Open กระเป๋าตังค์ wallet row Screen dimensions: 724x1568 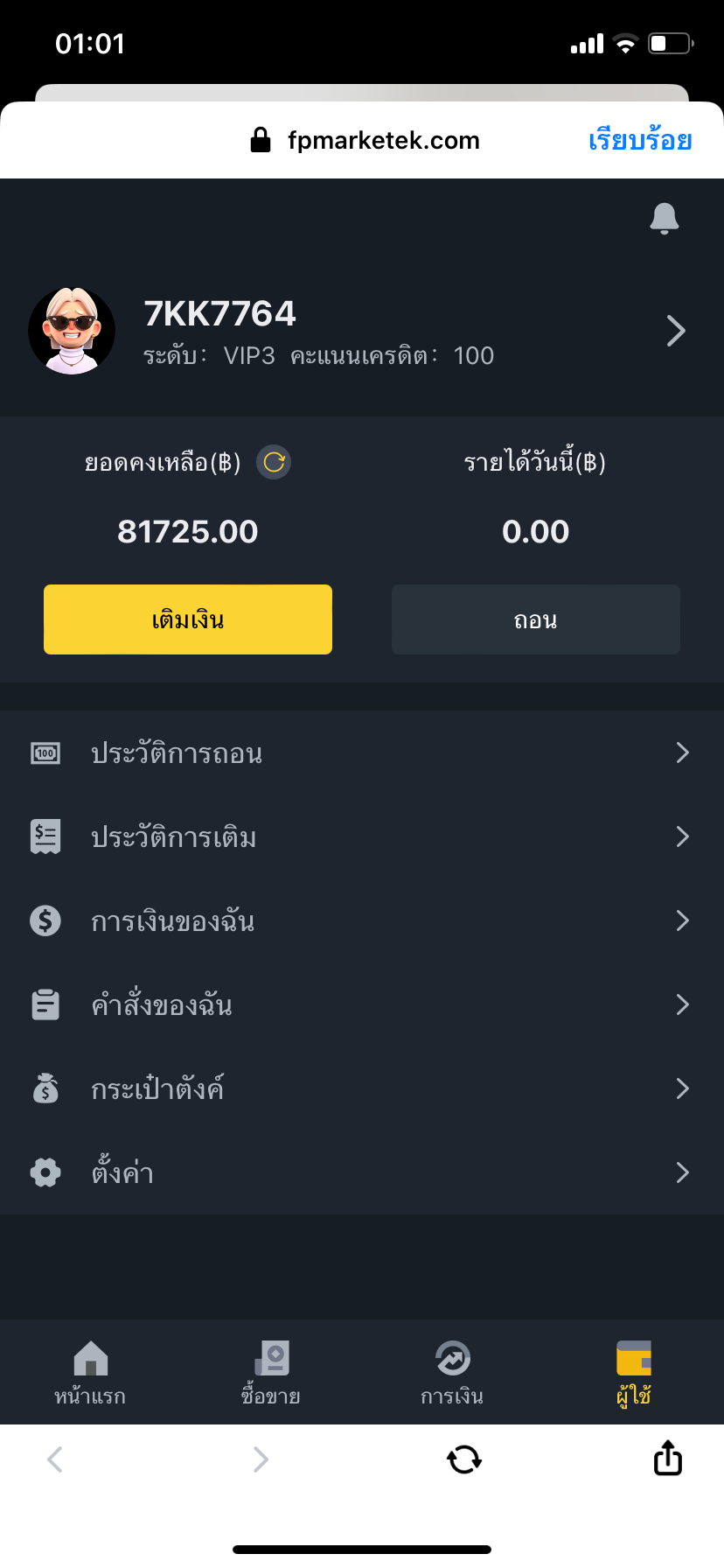click(362, 1088)
